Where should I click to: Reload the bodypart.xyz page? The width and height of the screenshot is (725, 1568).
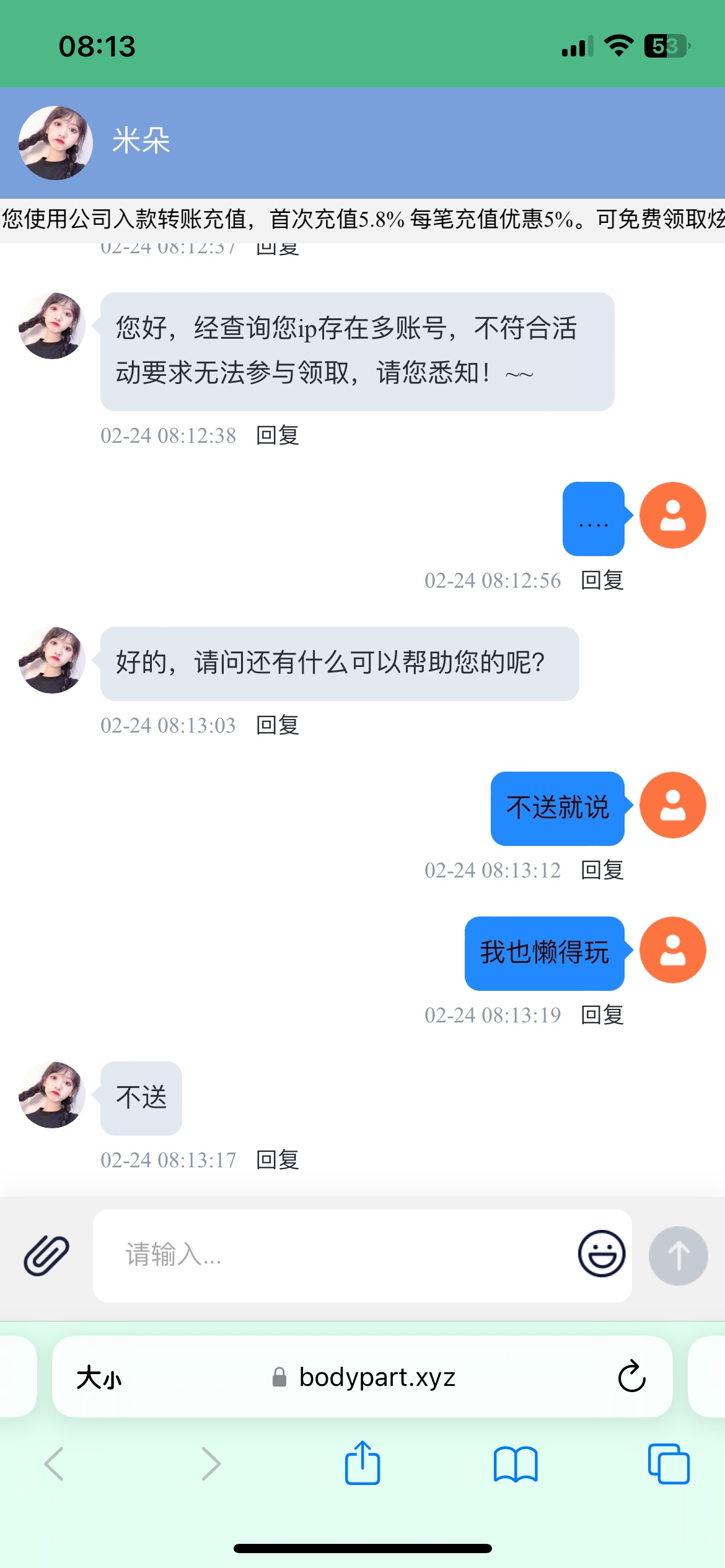point(631,1377)
